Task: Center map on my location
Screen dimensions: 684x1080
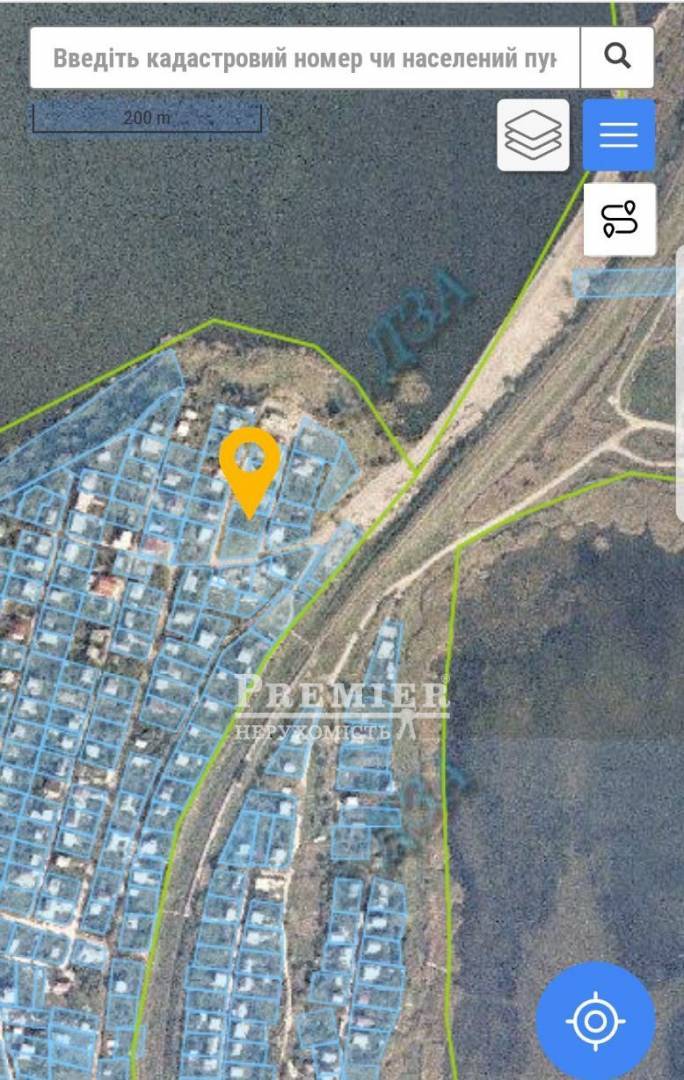Action: pos(596,1021)
